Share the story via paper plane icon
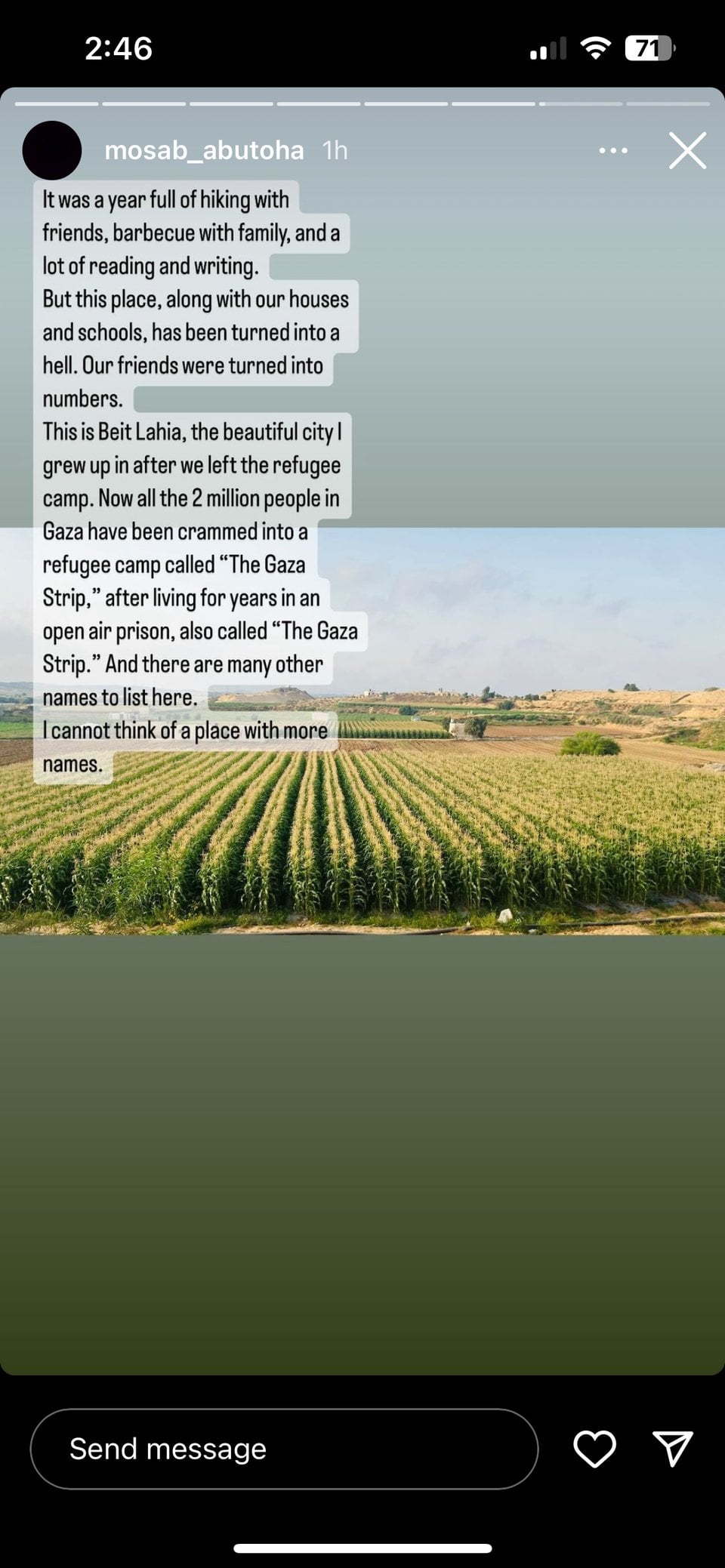The image size is (725, 1568). pyautogui.click(x=672, y=1449)
